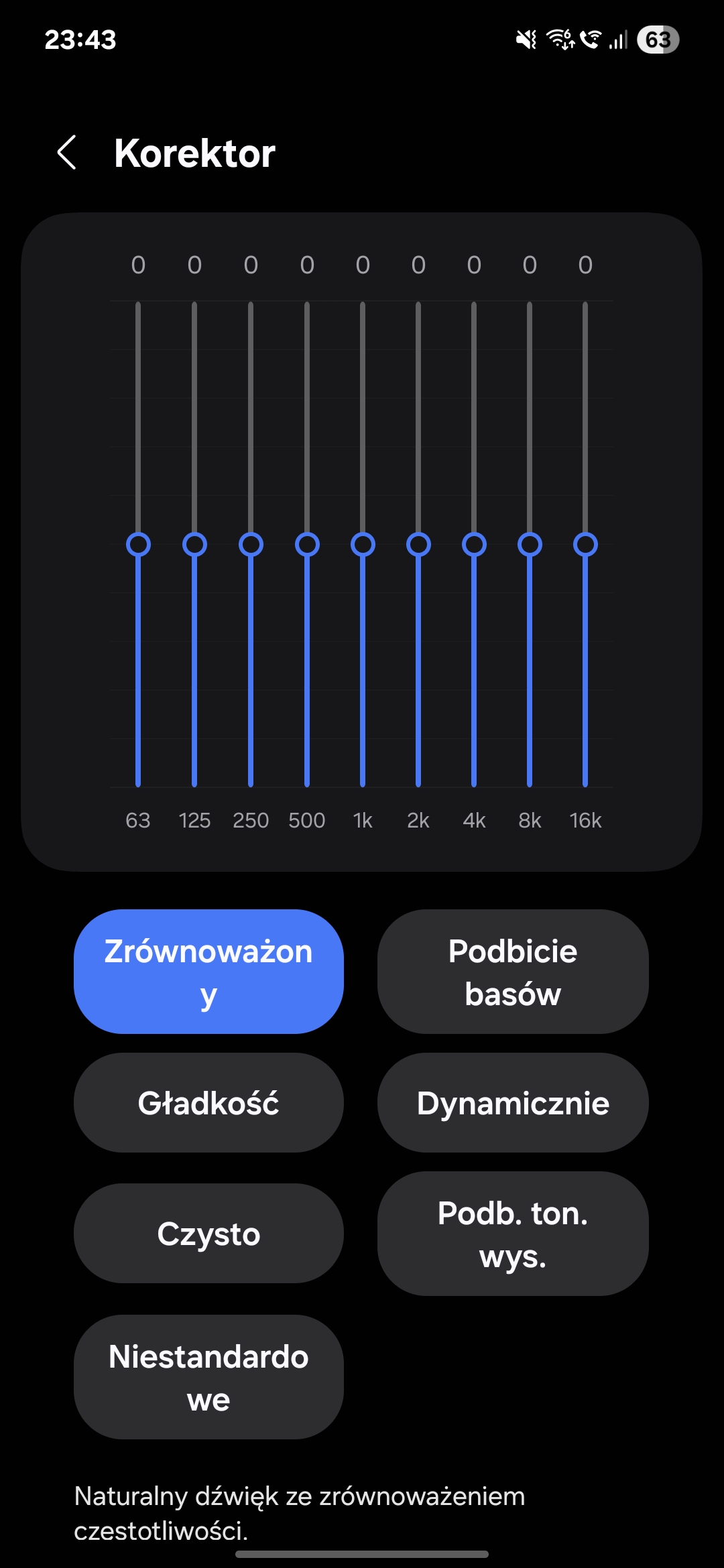Tap the 250 Hz slider handle
Viewport: 724px width, 1568px height.
251,545
